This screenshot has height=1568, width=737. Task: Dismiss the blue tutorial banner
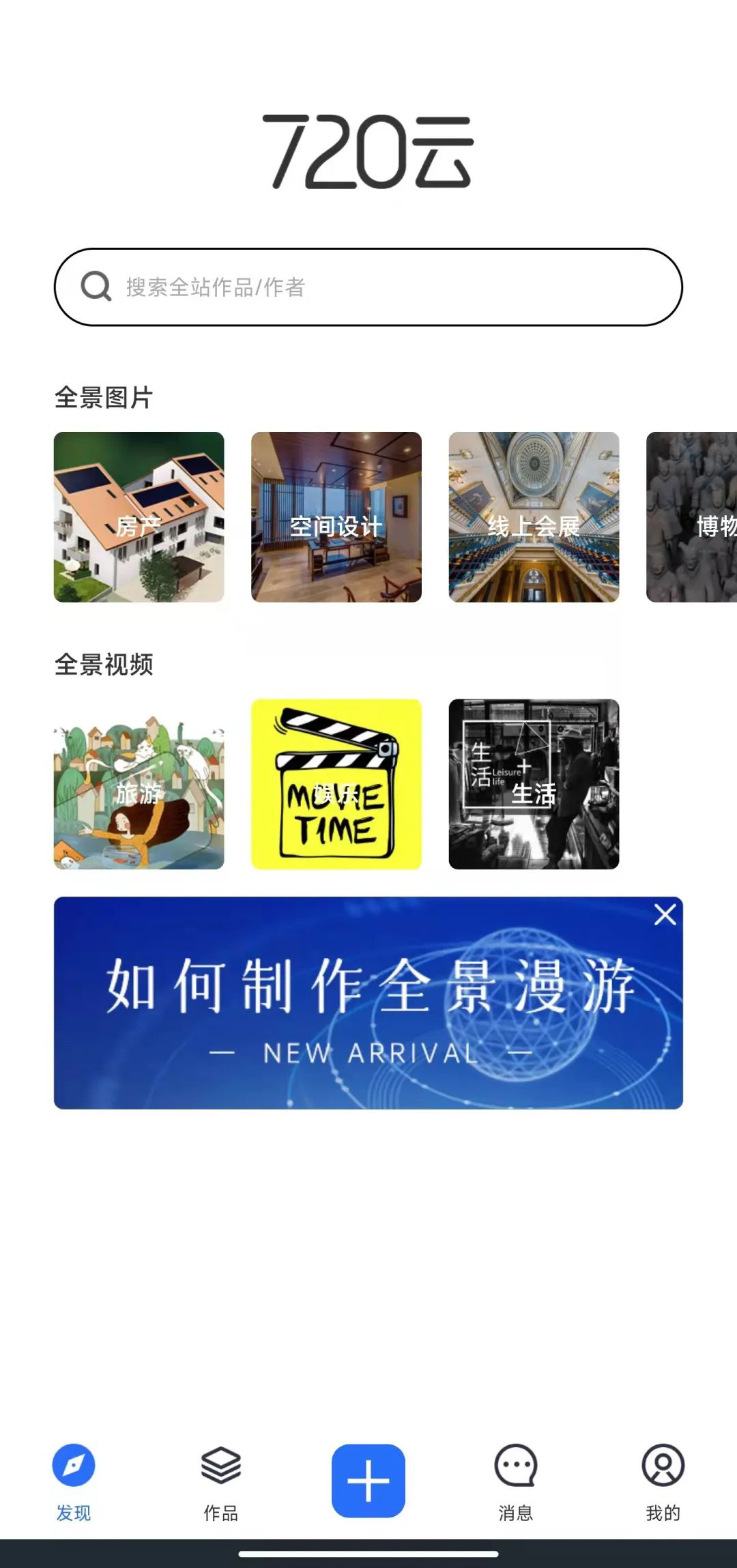[x=665, y=914]
